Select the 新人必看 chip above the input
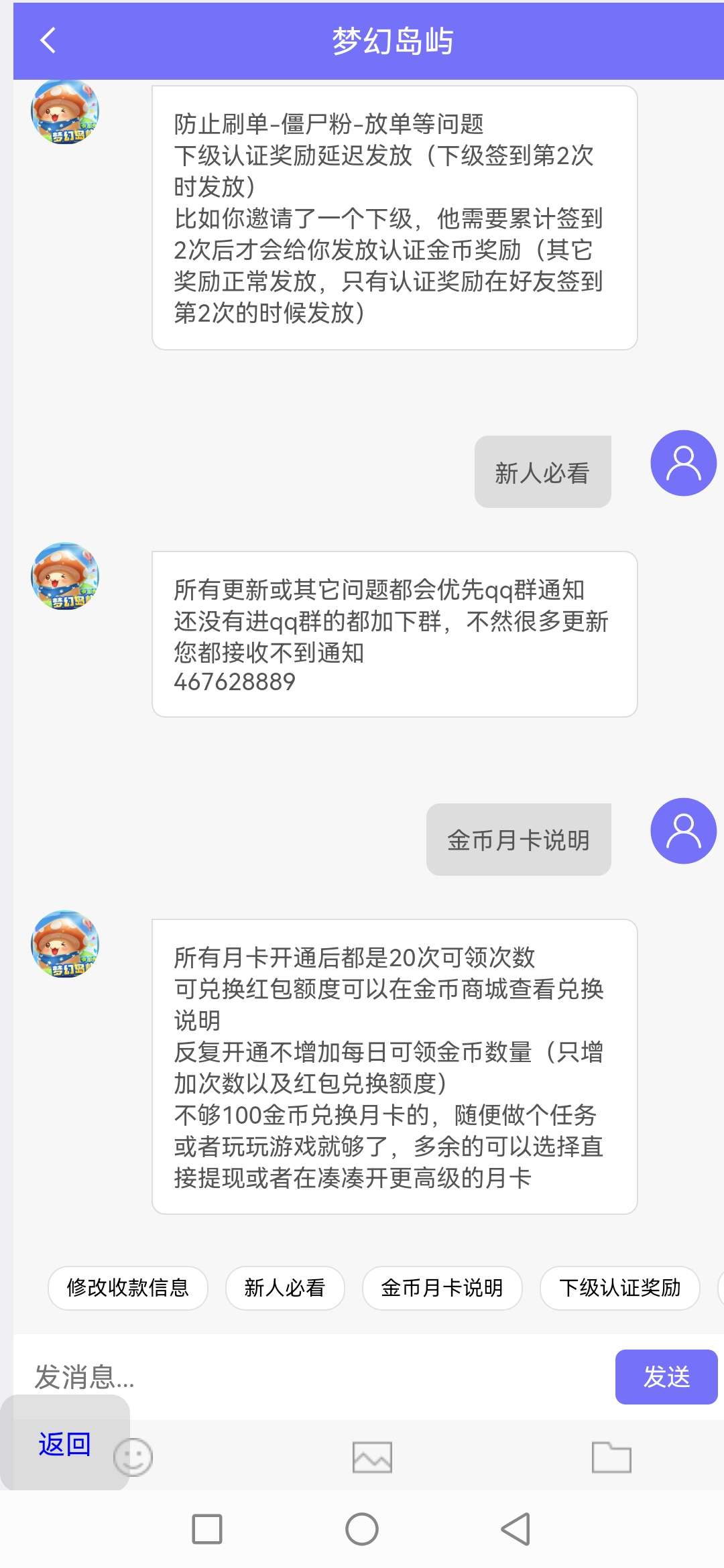The image size is (724, 1568). pos(285,1287)
